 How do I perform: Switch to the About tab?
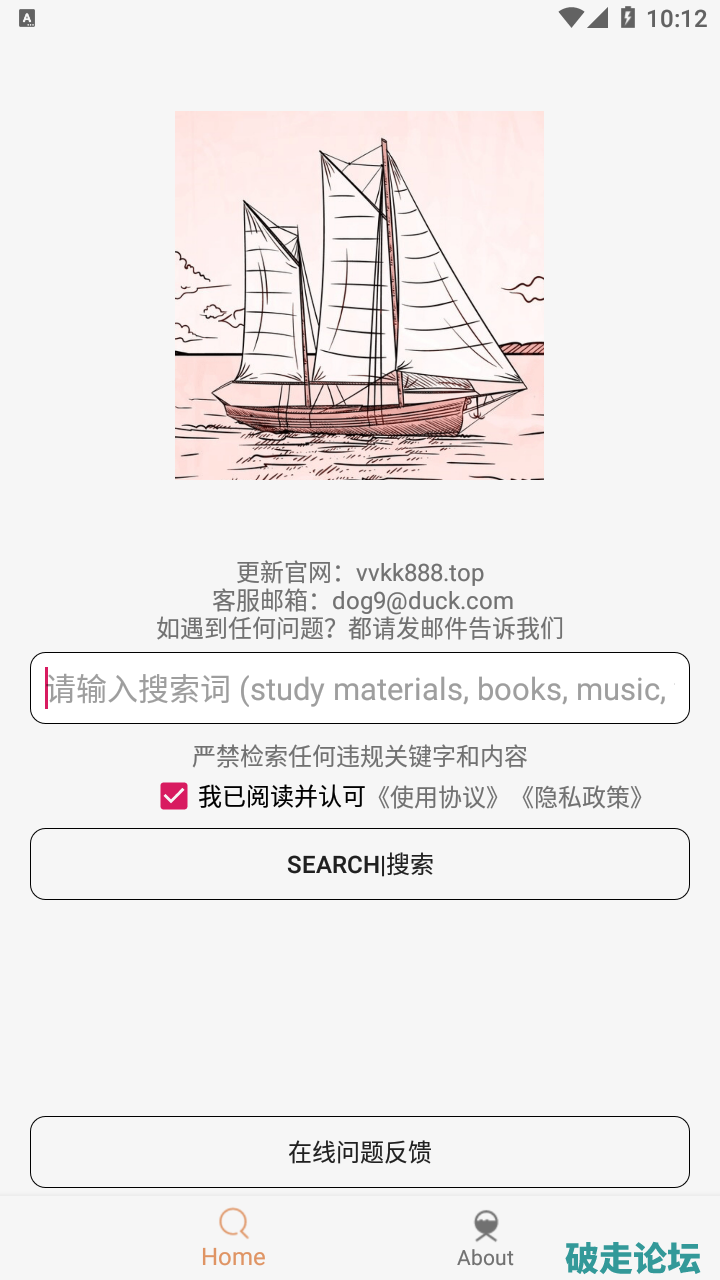coord(486,1238)
